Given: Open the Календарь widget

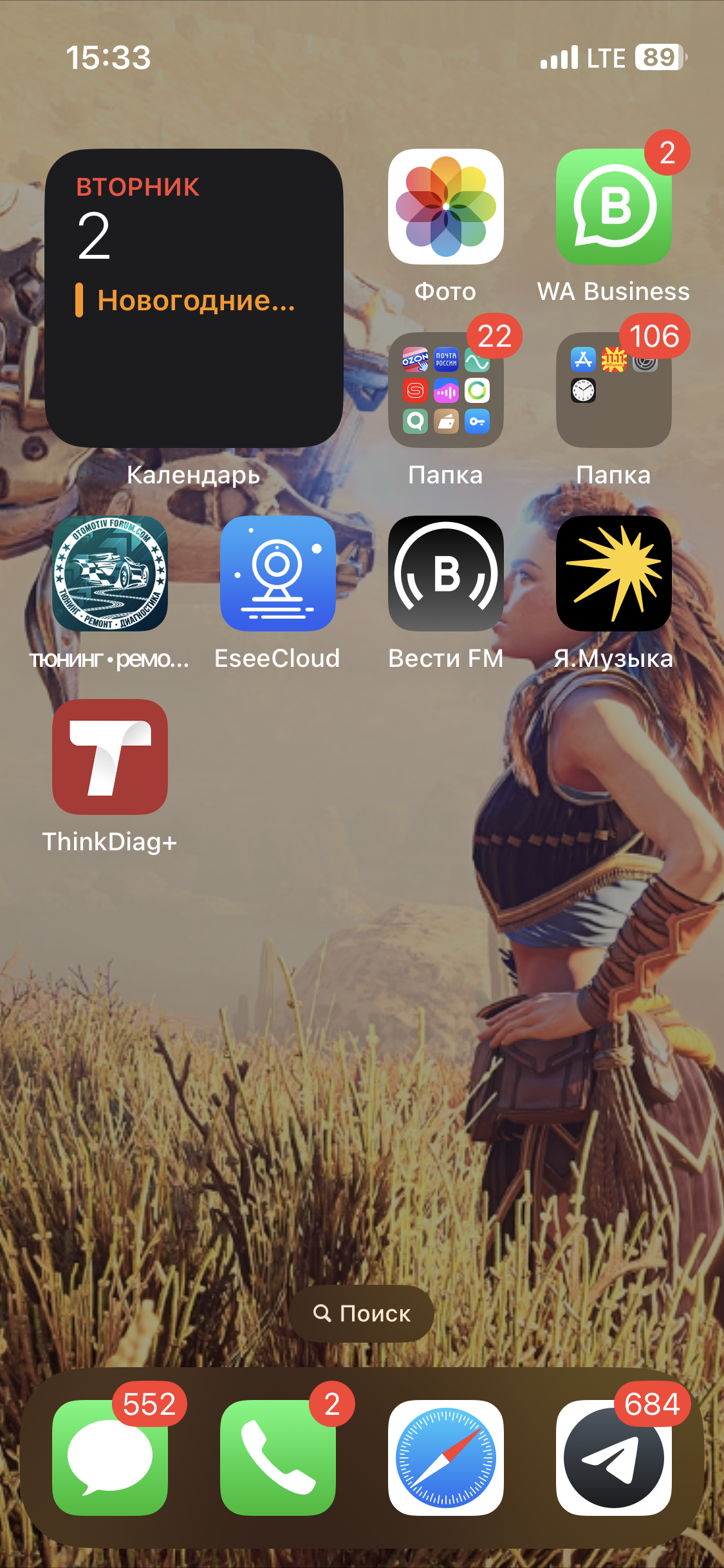Looking at the screenshot, I should point(193,299).
